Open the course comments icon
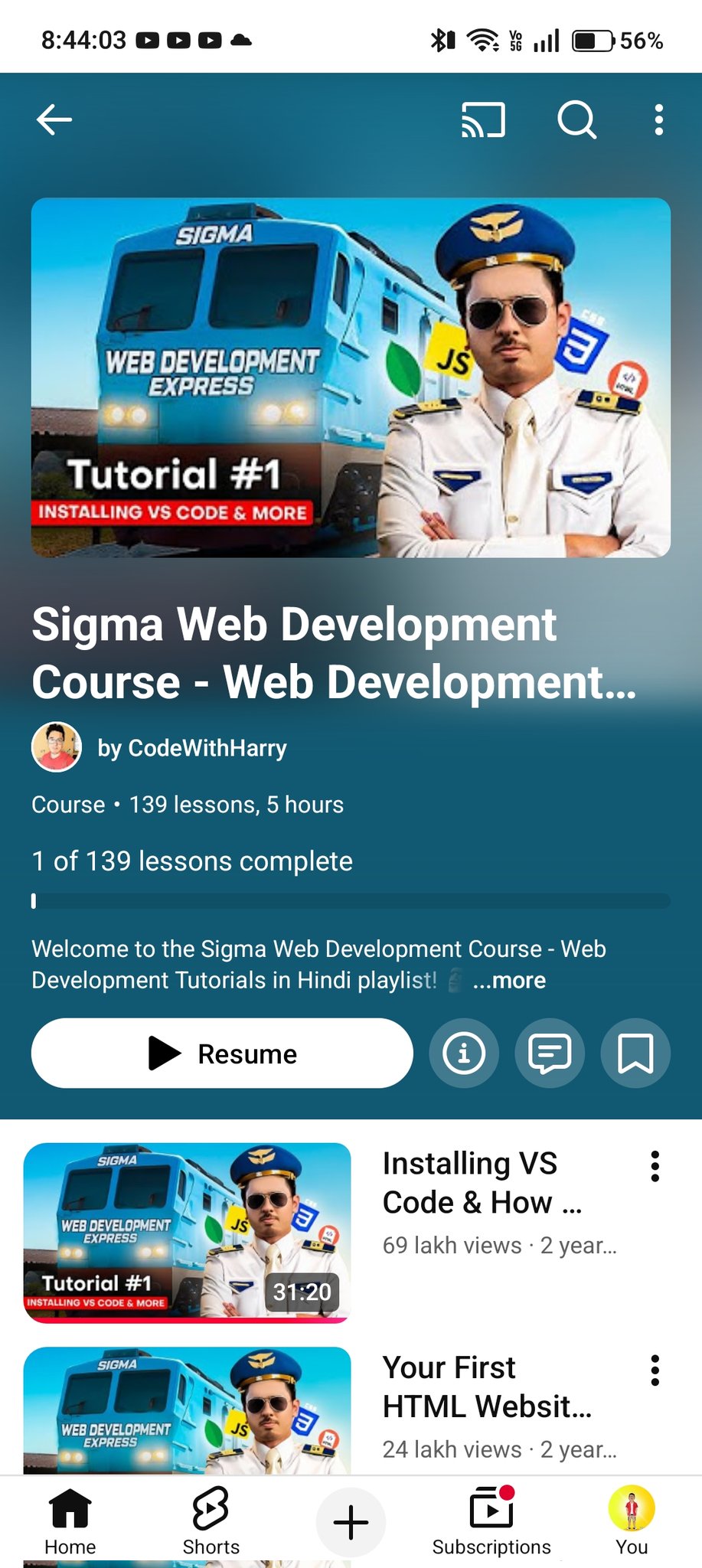The image size is (702, 1568). pyautogui.click(x=550, y=1053)
